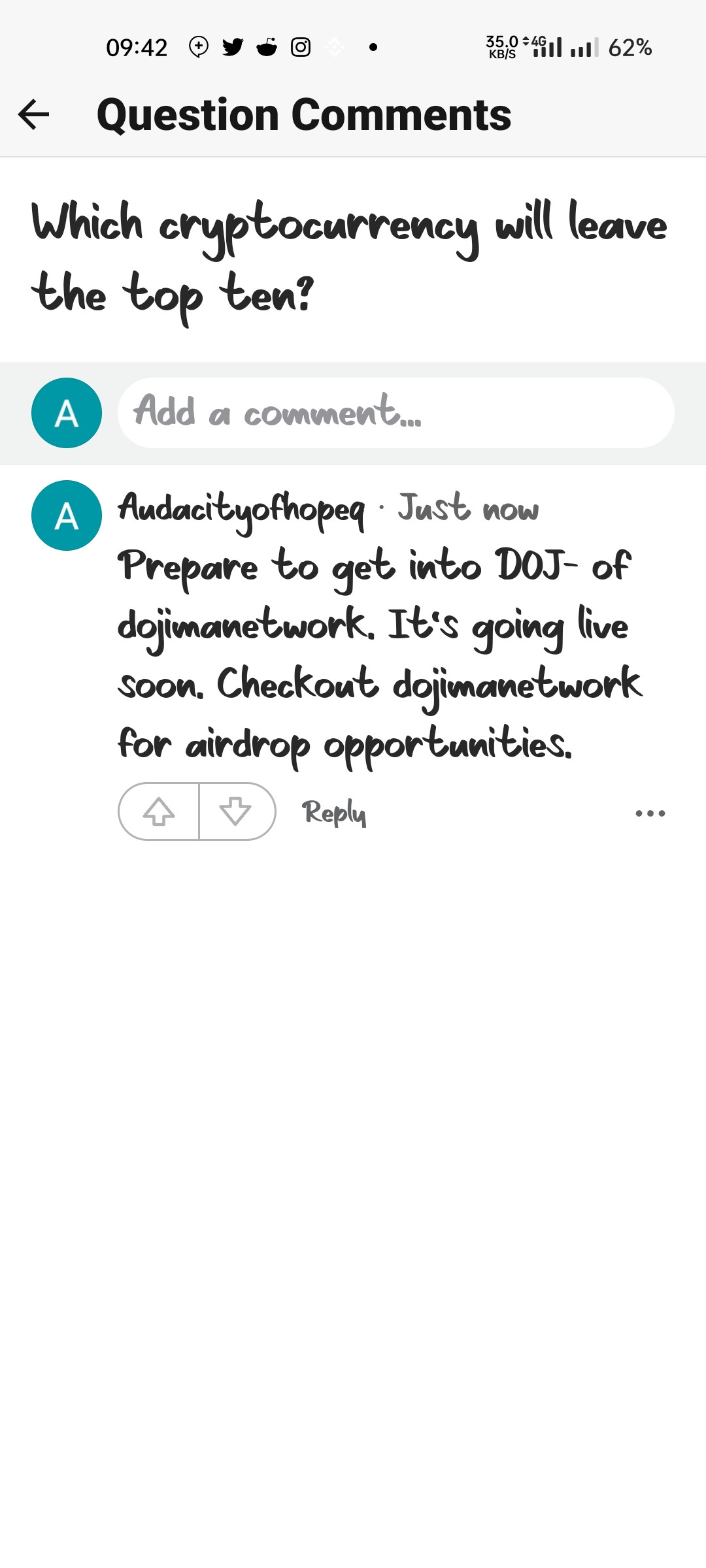Open more options for Audacityofhopeq's comment
Image resolution: width=706 pixels, height=1568 pixels.
(650, 813)
